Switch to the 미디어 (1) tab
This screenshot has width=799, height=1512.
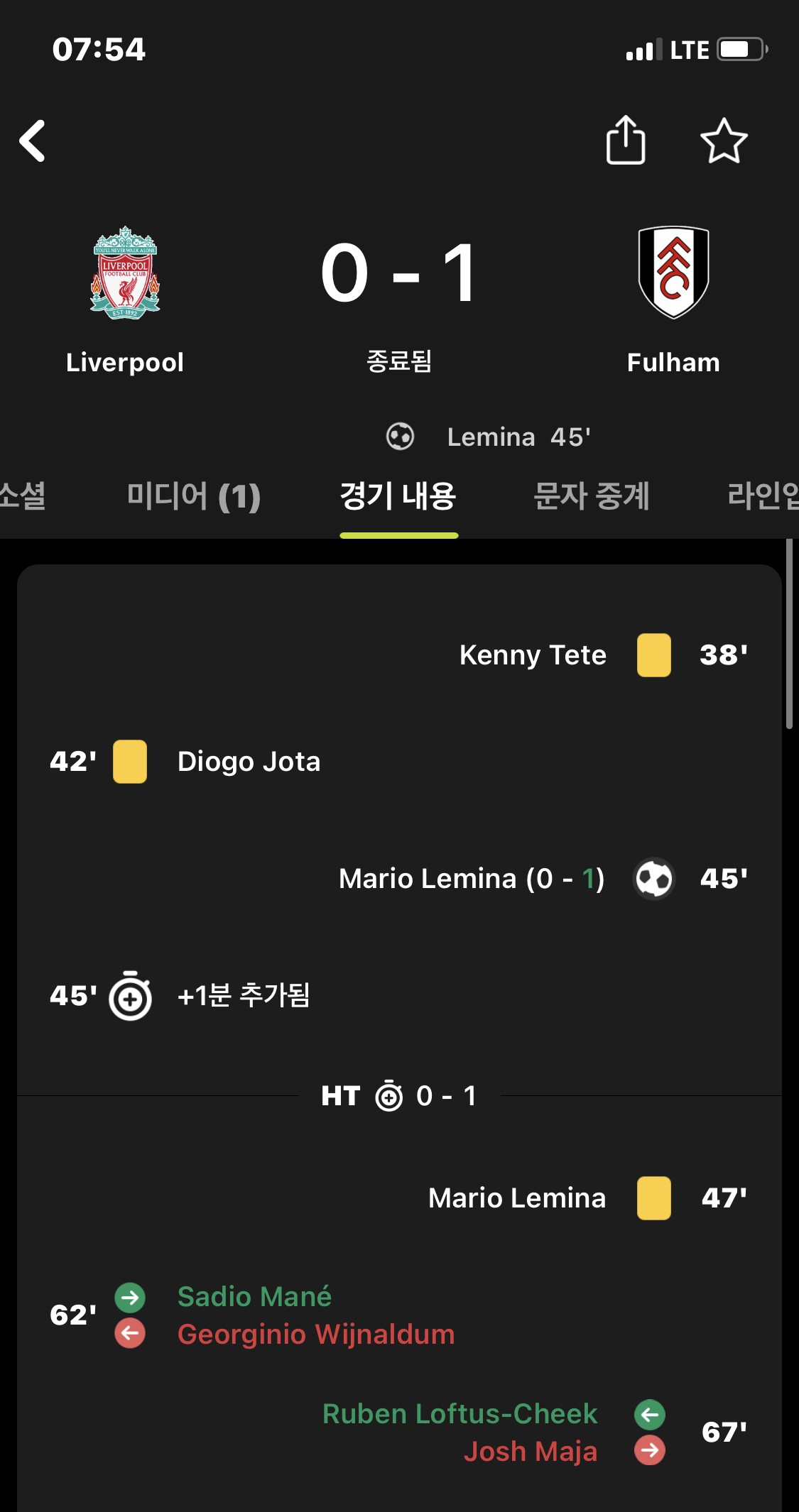[193, 495]
